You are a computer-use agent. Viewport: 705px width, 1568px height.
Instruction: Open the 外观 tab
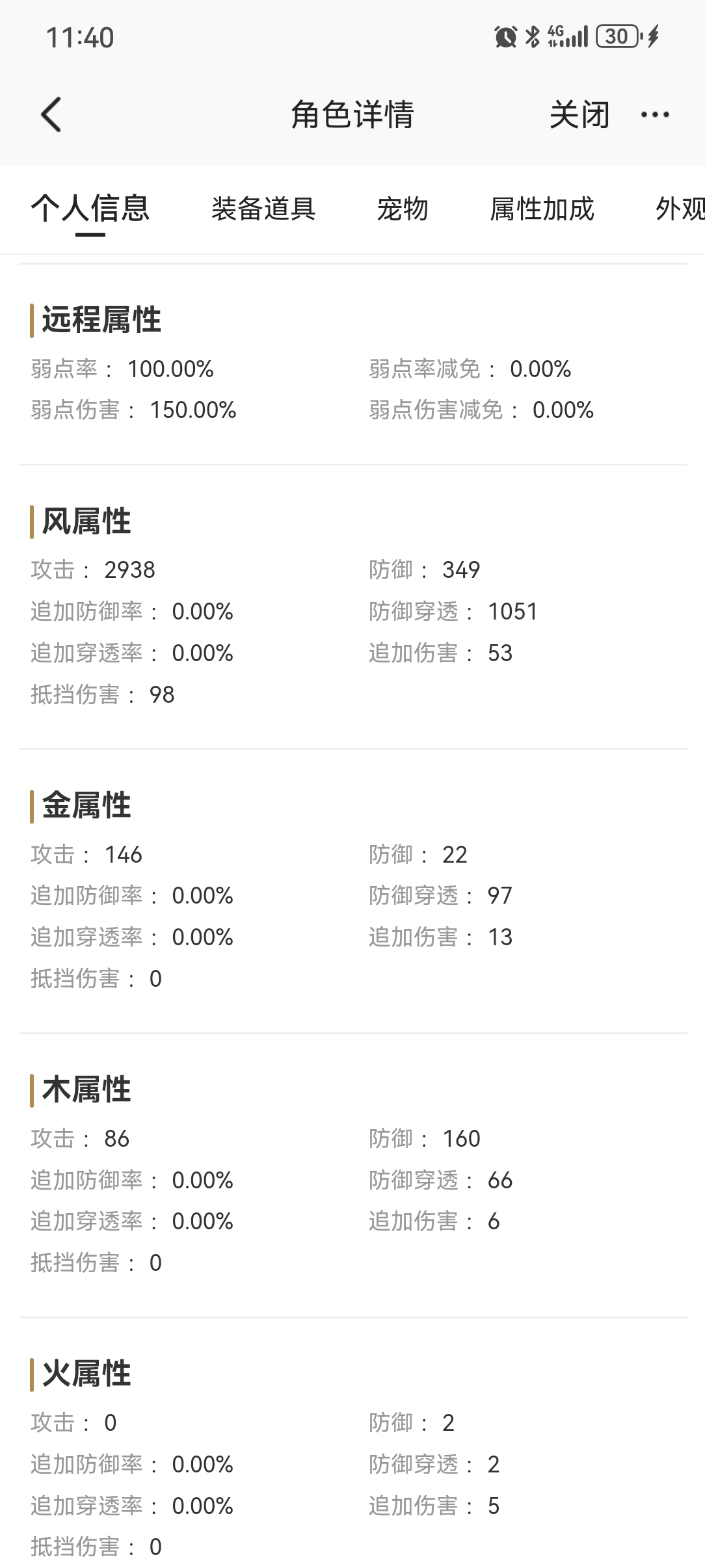[x=680, y=209]
